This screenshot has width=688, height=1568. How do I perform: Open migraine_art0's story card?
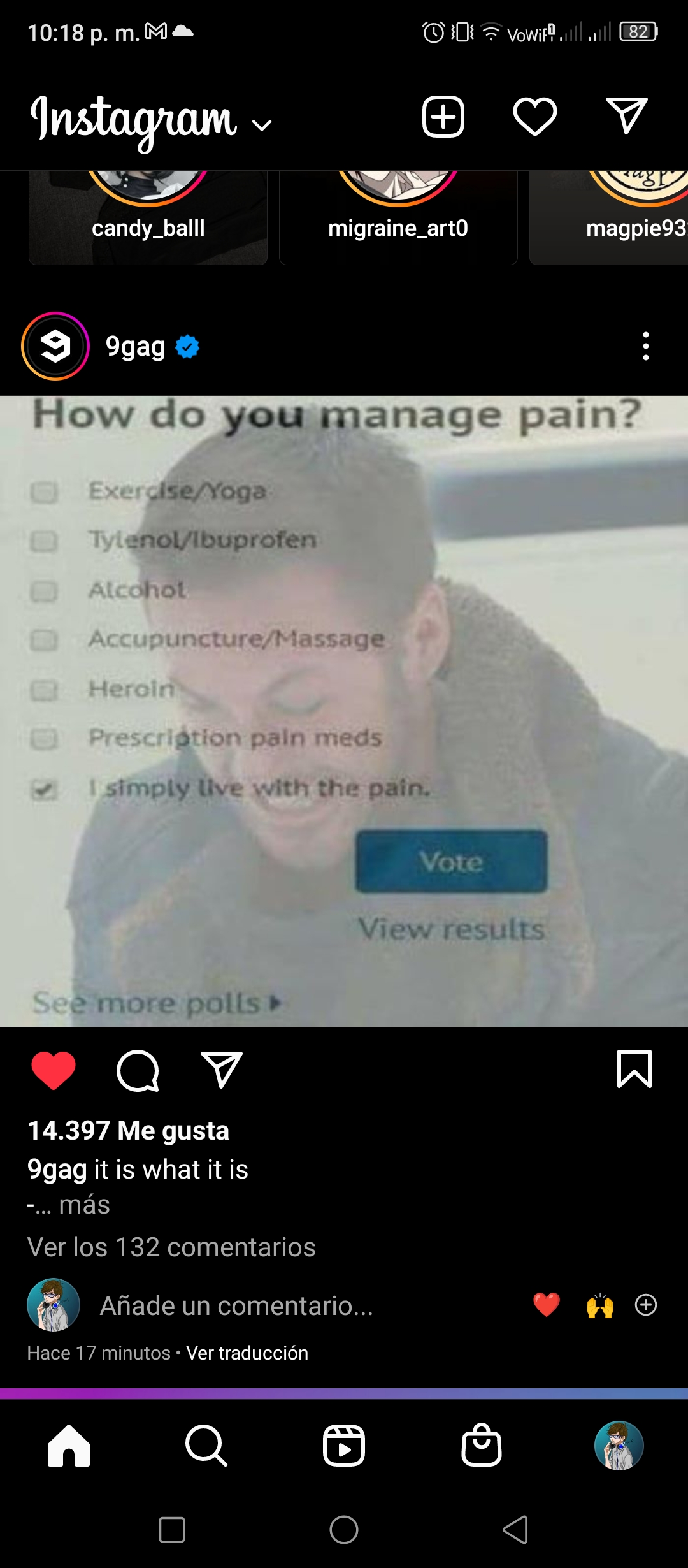398,217
